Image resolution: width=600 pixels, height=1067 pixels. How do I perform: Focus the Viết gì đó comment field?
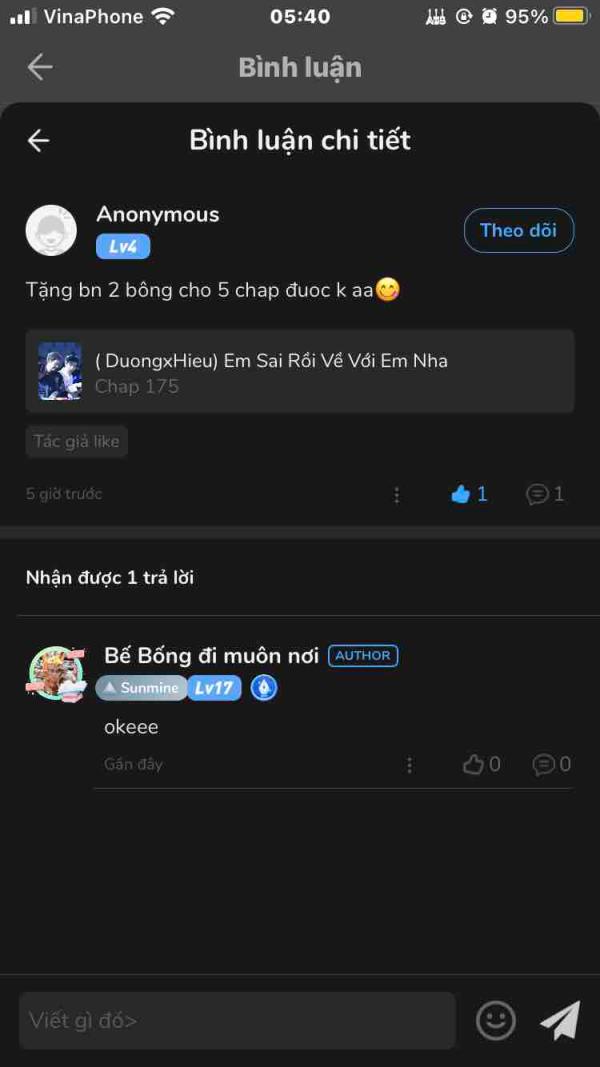coord(237,1021)
